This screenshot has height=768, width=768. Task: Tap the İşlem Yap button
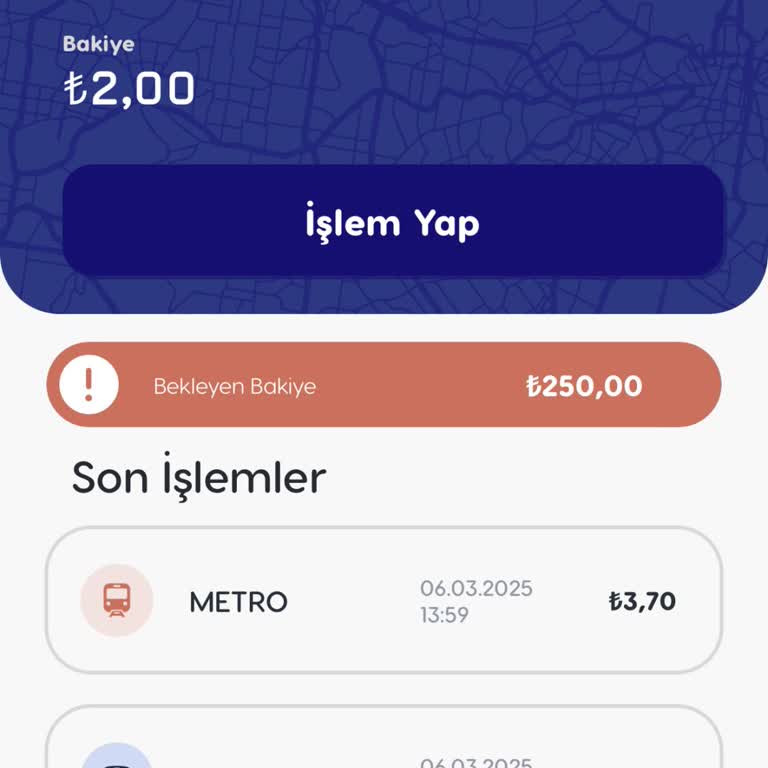[x=392, y=222]
